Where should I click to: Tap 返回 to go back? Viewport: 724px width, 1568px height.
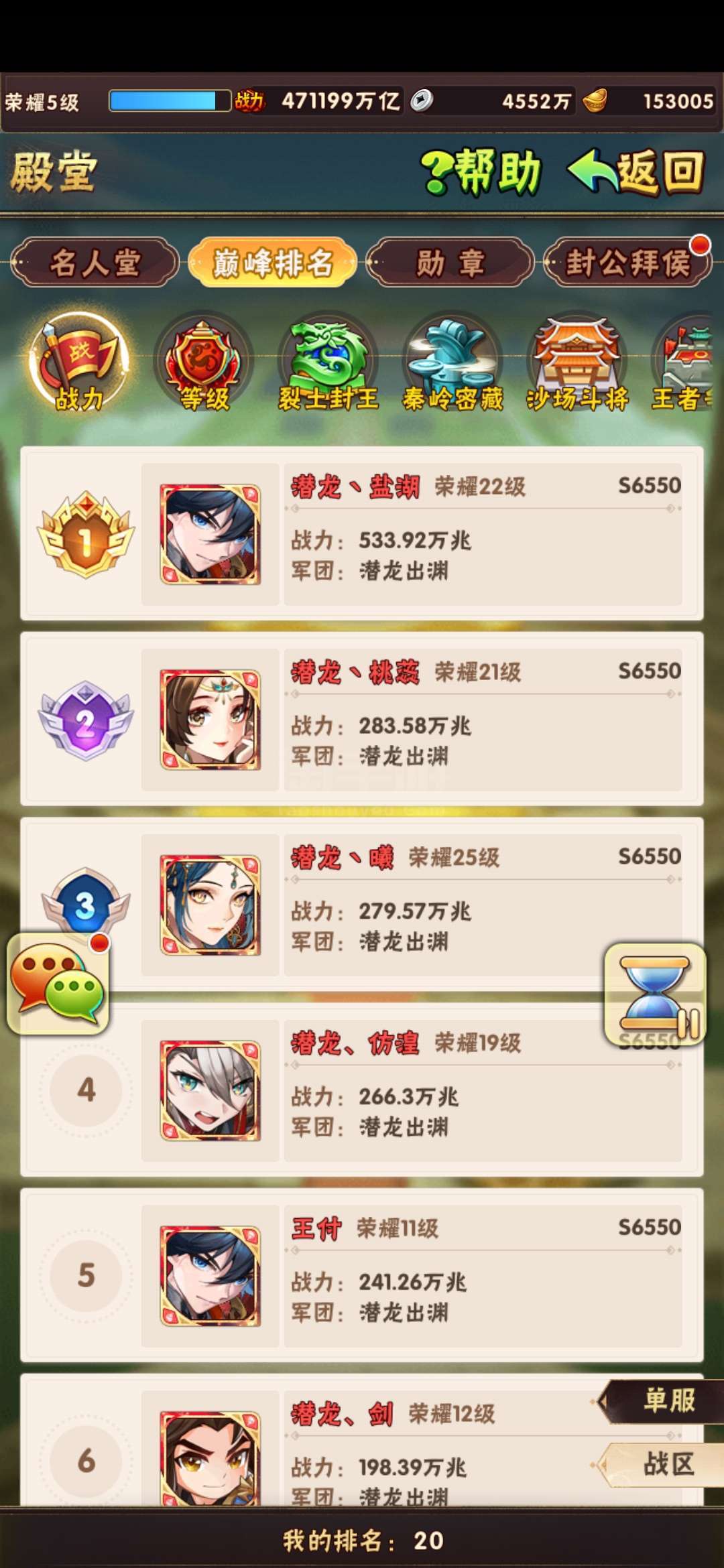(x=636, y=172)
